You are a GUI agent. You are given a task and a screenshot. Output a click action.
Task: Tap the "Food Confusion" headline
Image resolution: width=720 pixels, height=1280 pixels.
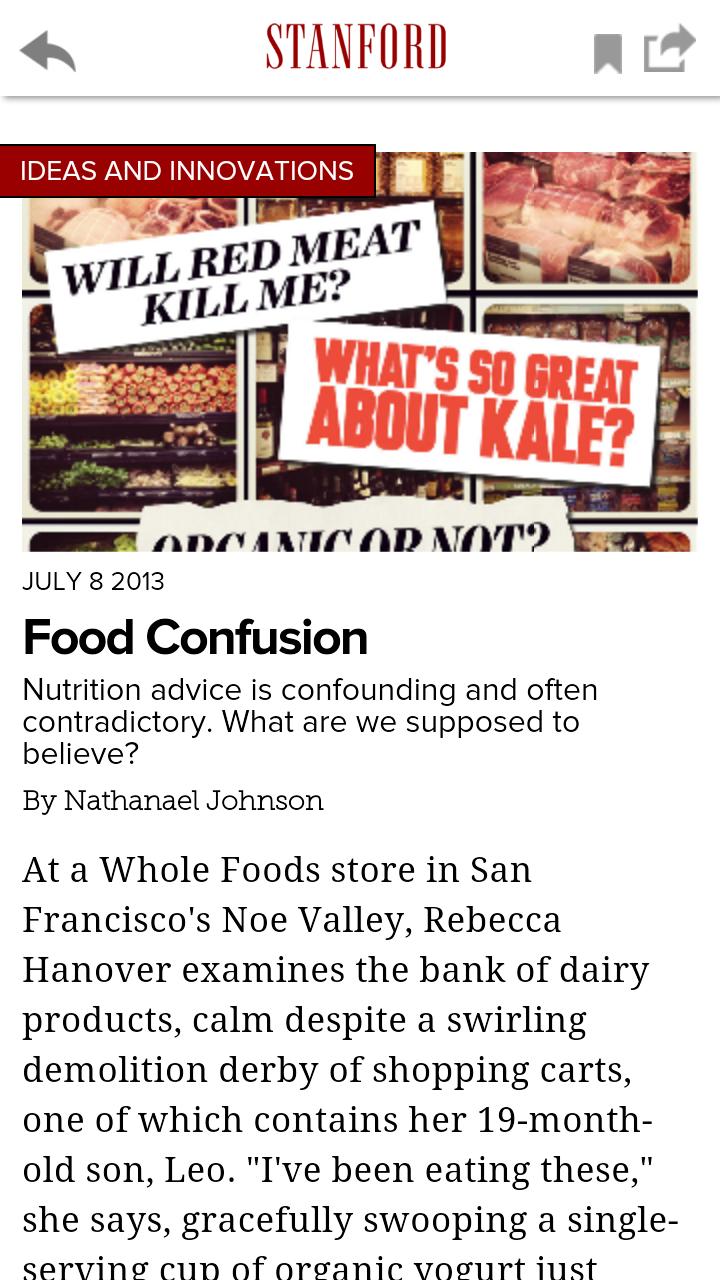point(195,636)
